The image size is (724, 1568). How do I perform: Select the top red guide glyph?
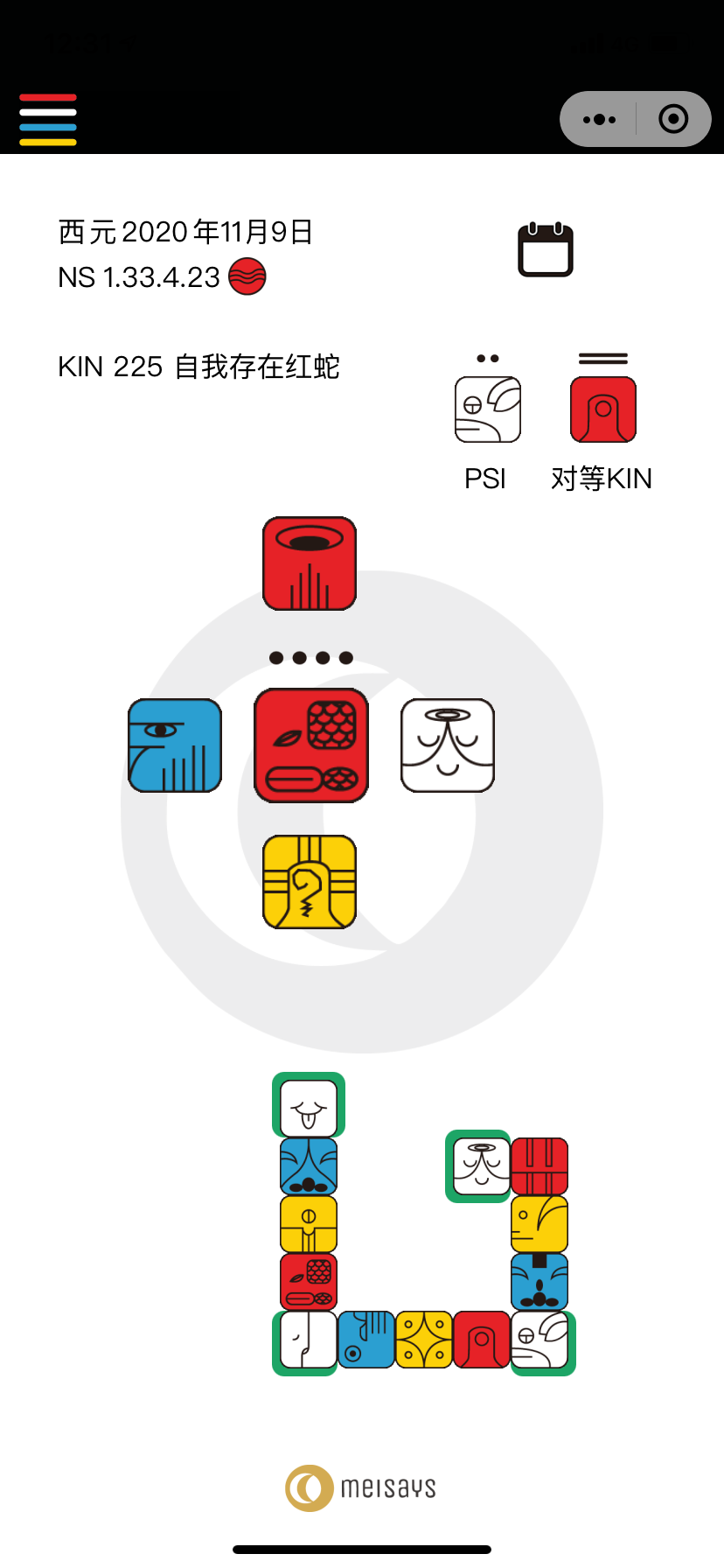tap(310, 563)
